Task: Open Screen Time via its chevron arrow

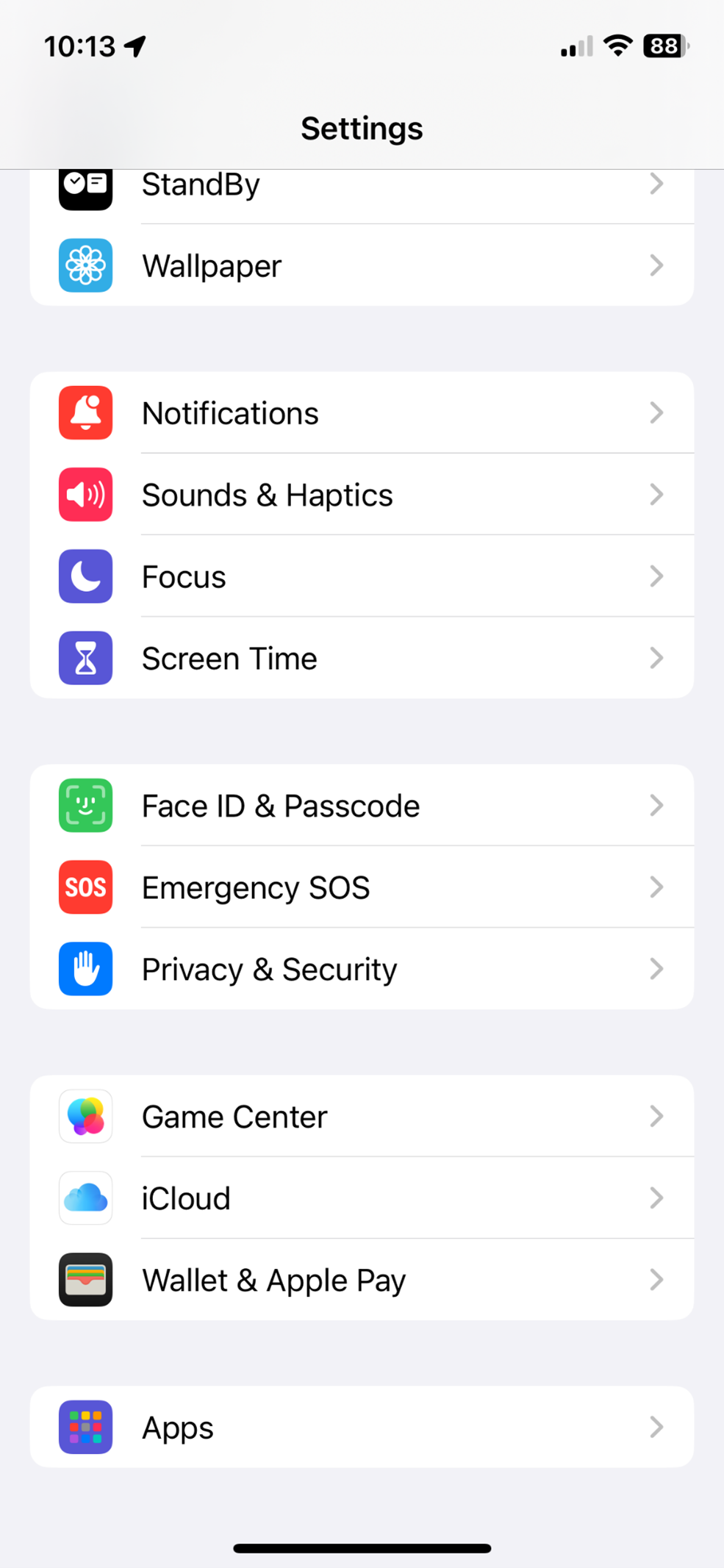Action: tap(656, 658)
